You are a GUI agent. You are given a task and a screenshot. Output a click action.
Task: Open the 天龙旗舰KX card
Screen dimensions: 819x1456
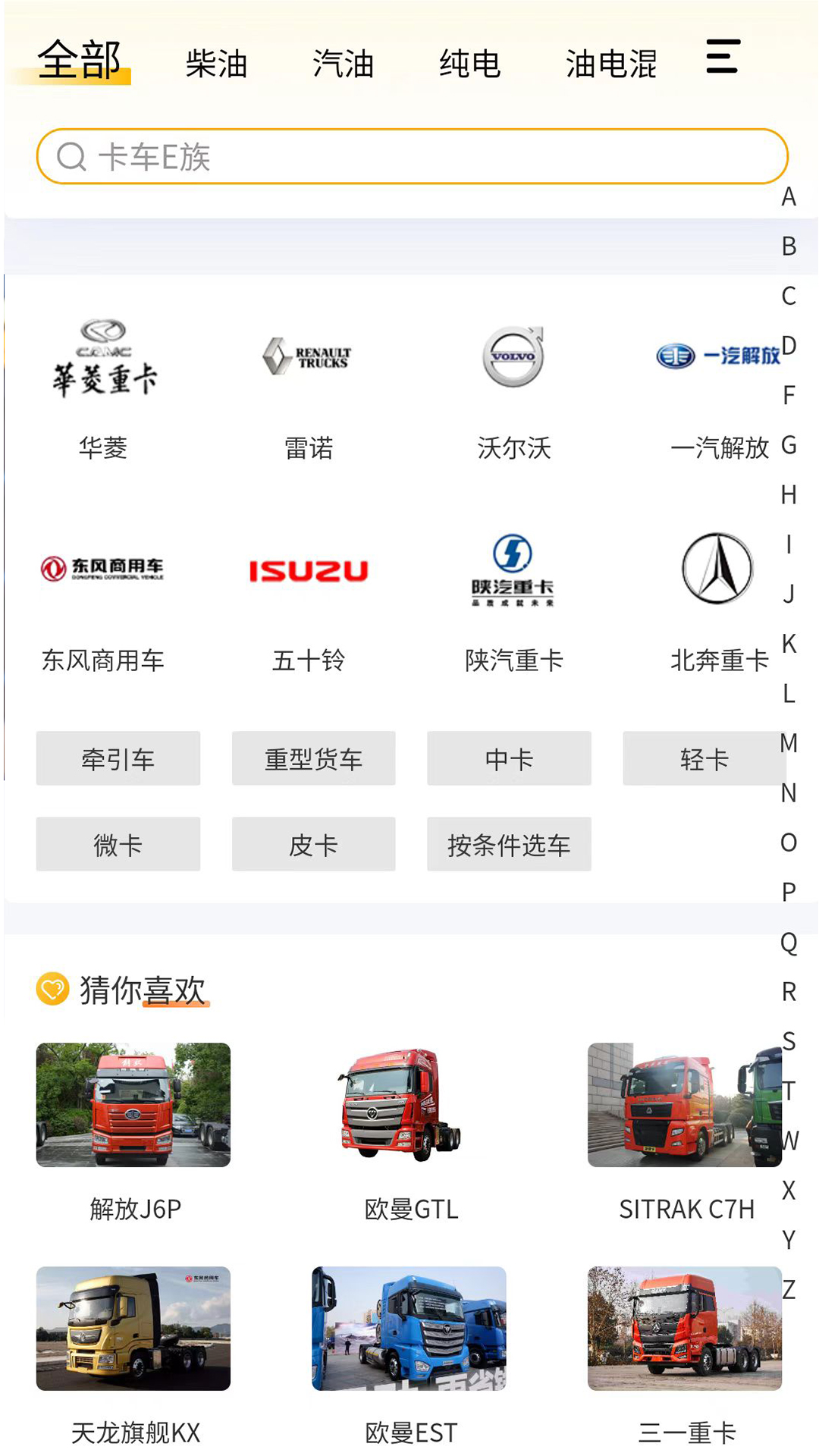(x=133, y=1354)
